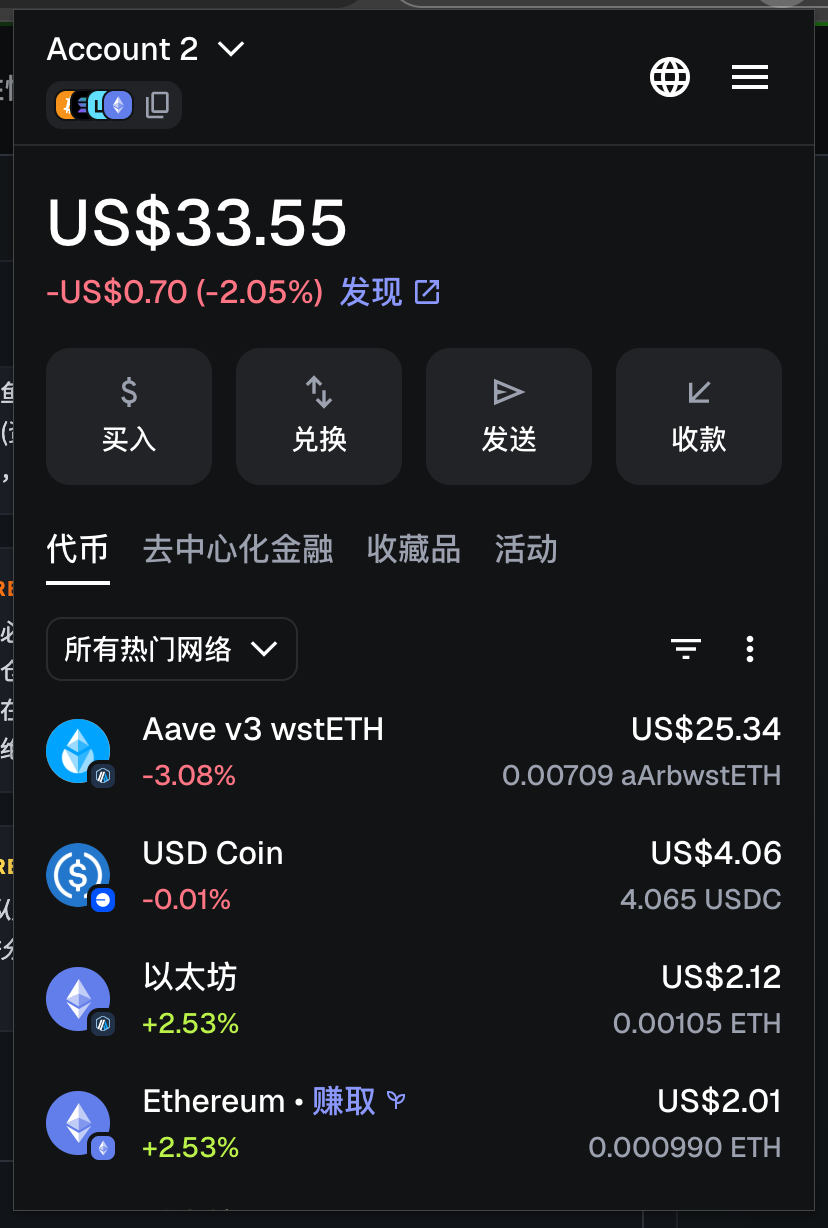Open the Account 2 switcher dropdown
Viewport: 828px width, 1228px height.
pyautogui.click(x=146, y=49)
